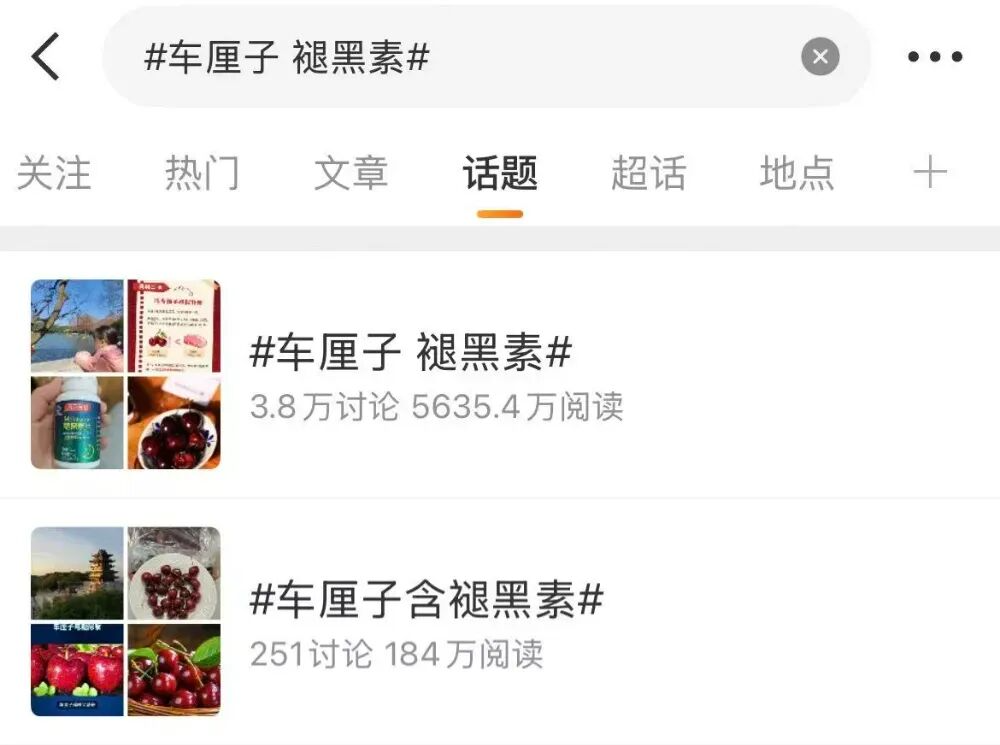Select the 话题 tab

click(500, 174)
